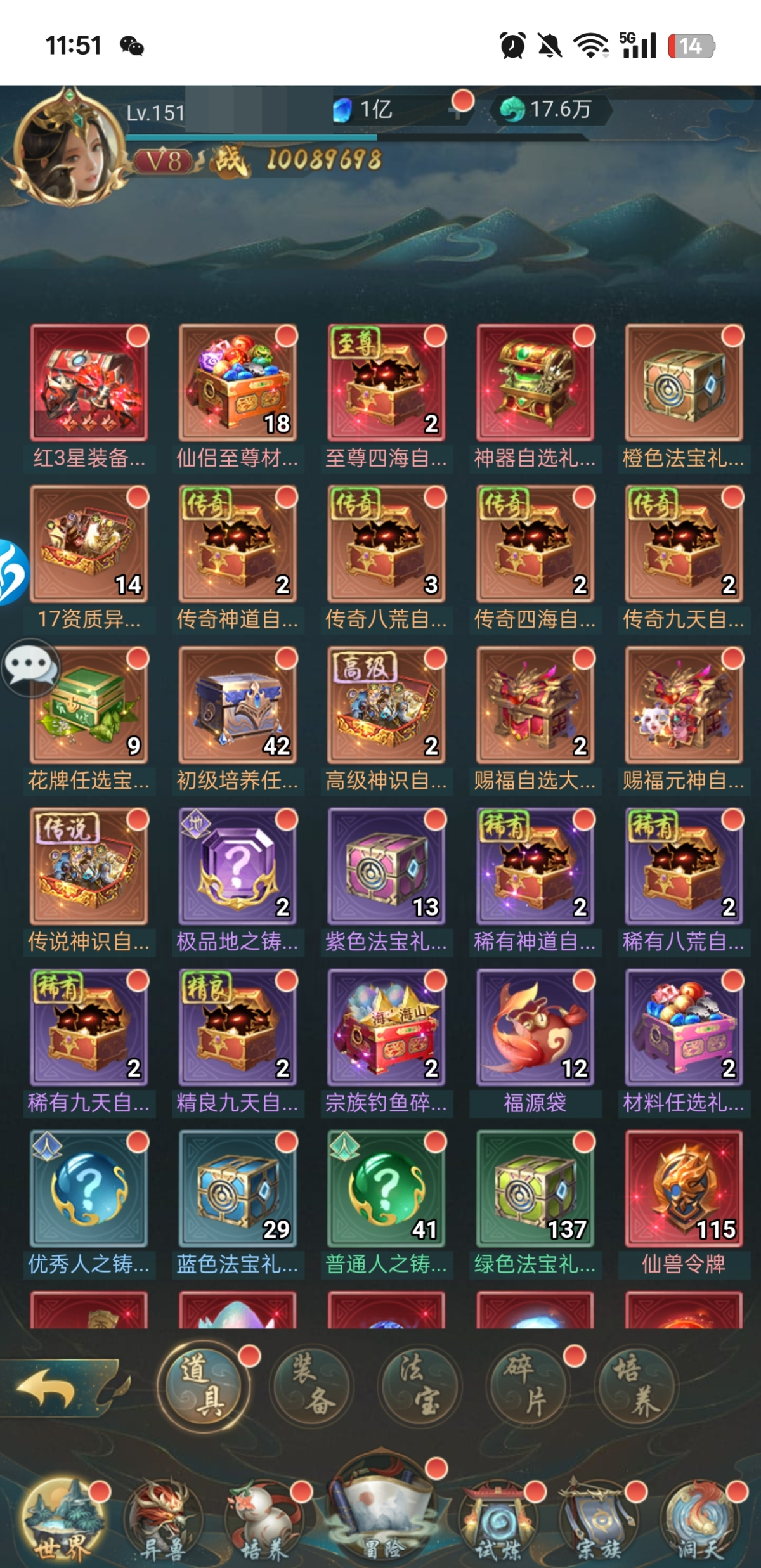Screen dimensions: 761x1568
Task: Choose the 紫色法宝礼 box
Action: click(386, 867)
